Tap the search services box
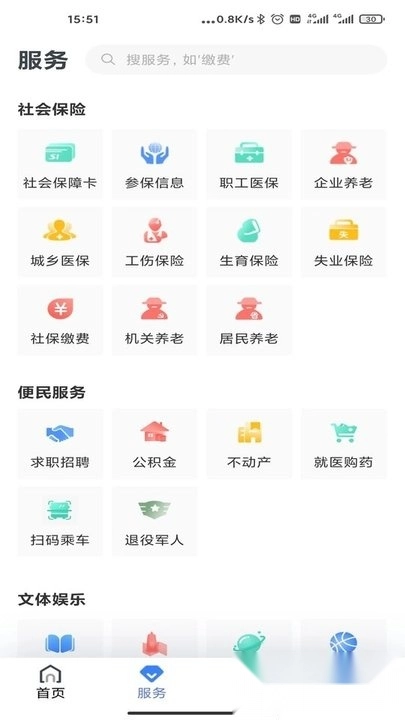405x720 pixels. tap(236, 60)
